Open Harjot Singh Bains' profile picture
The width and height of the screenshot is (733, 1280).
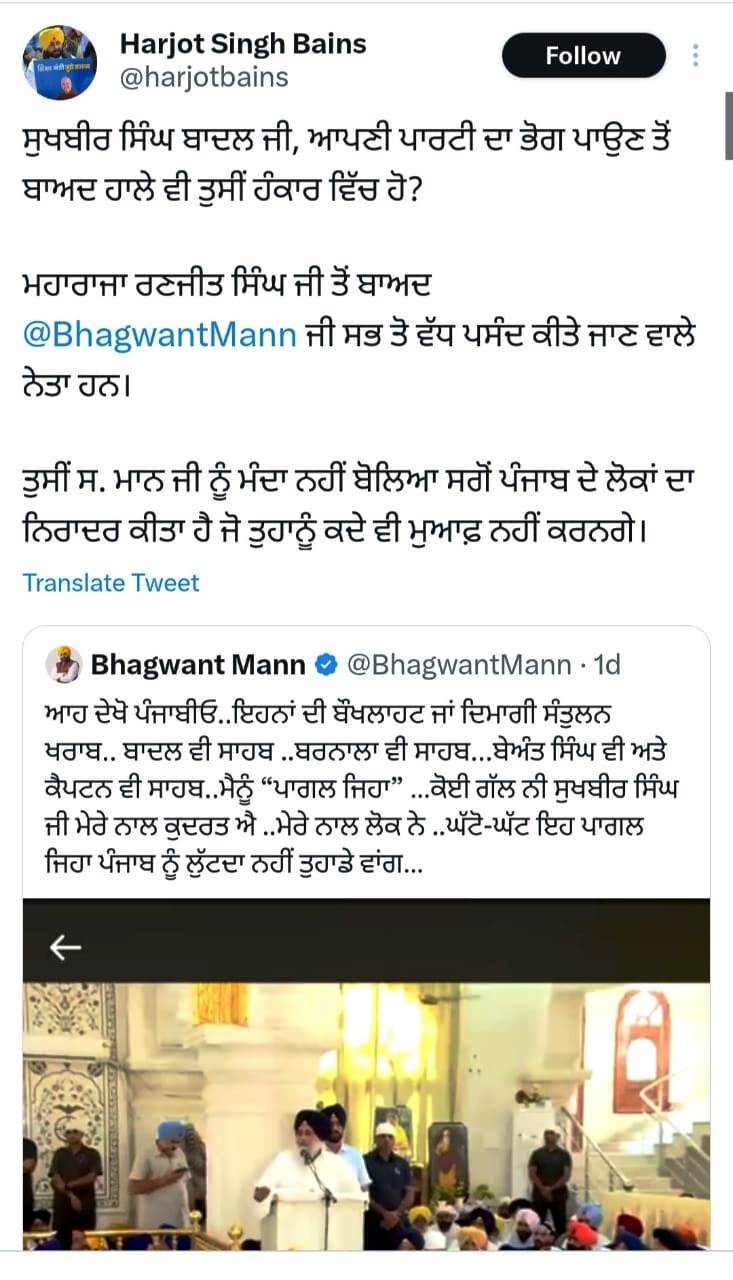click(x=60, y=61)
